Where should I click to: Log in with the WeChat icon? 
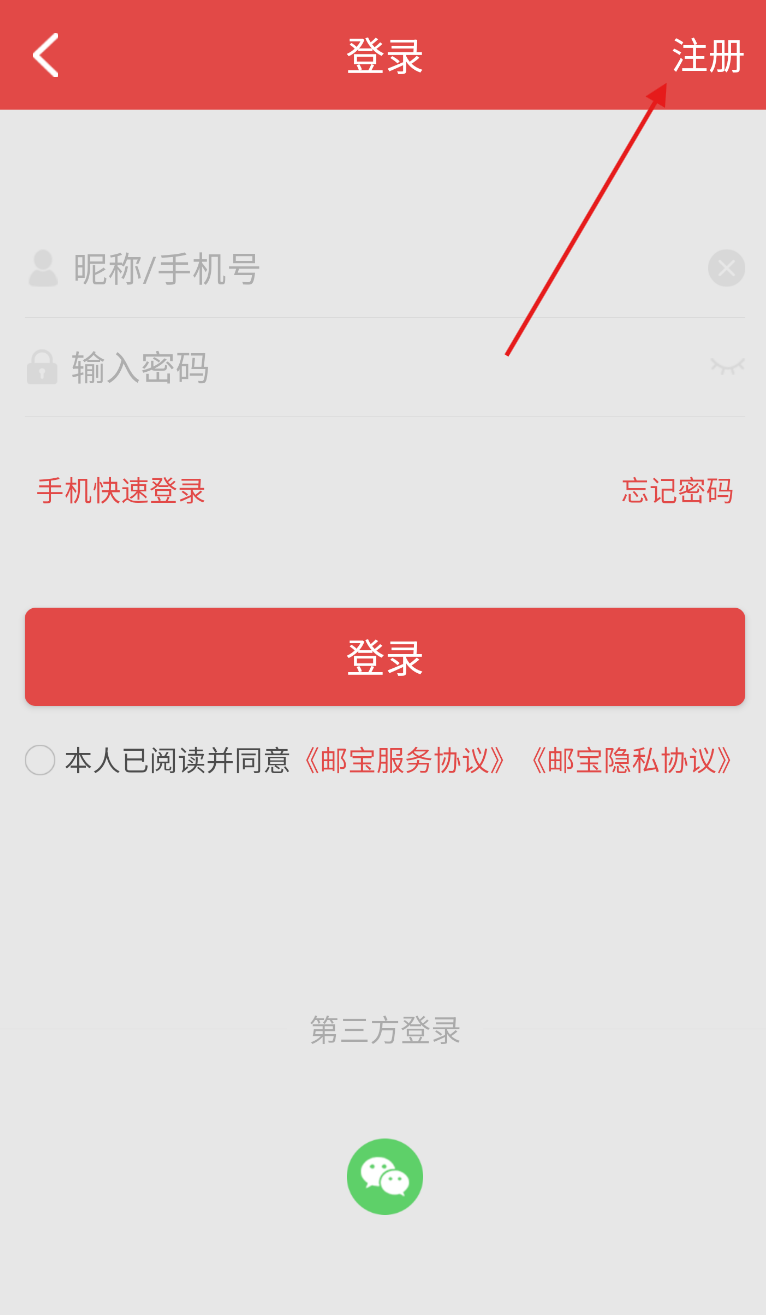(385, 1177)
